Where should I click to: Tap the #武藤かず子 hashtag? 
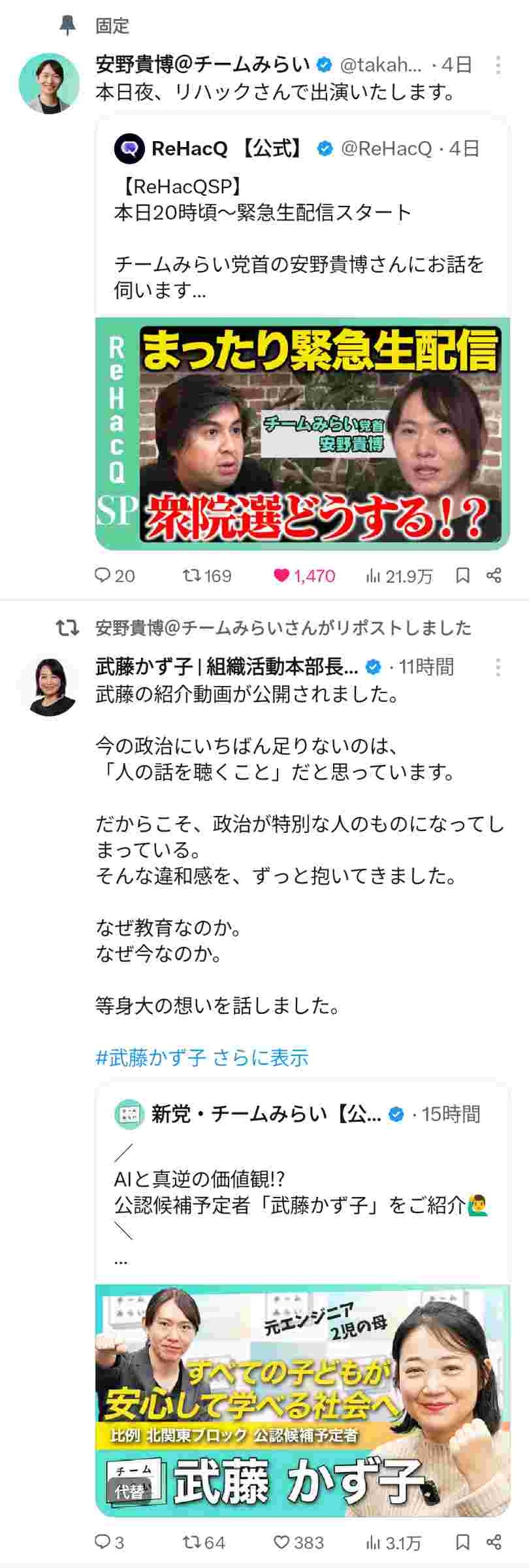pos(151,1057)
